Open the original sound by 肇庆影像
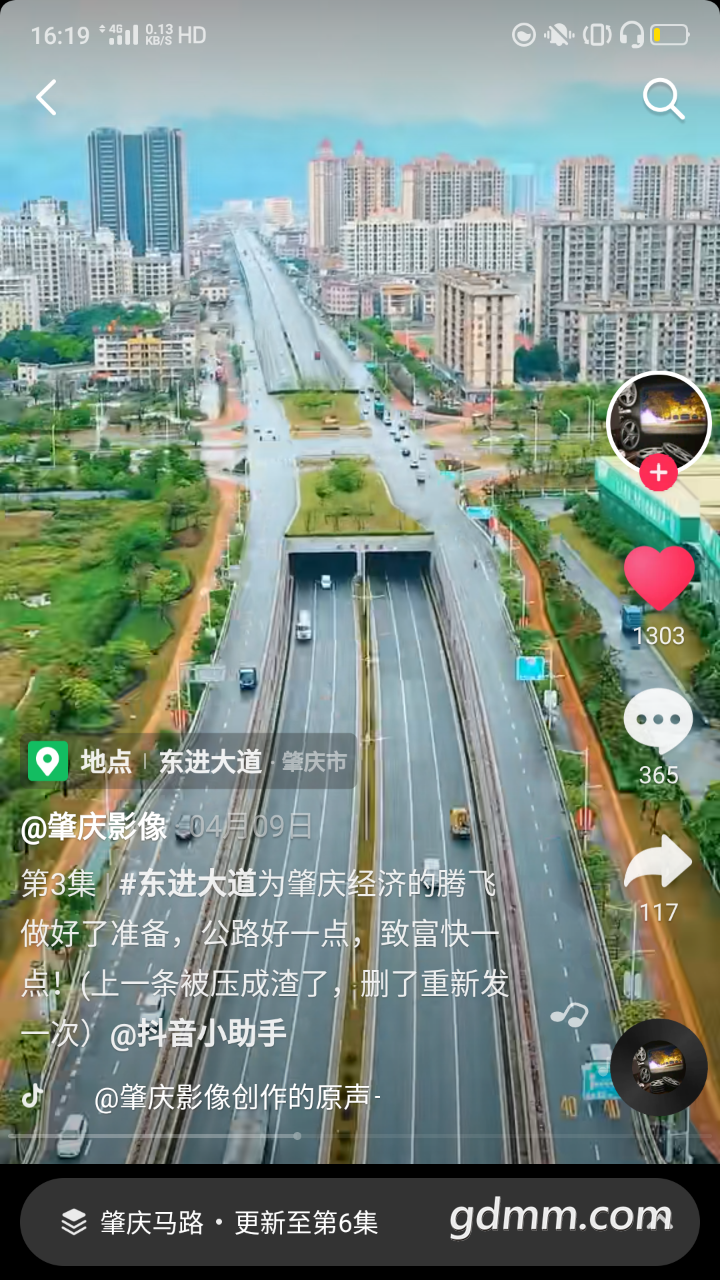 [236, 1098]
